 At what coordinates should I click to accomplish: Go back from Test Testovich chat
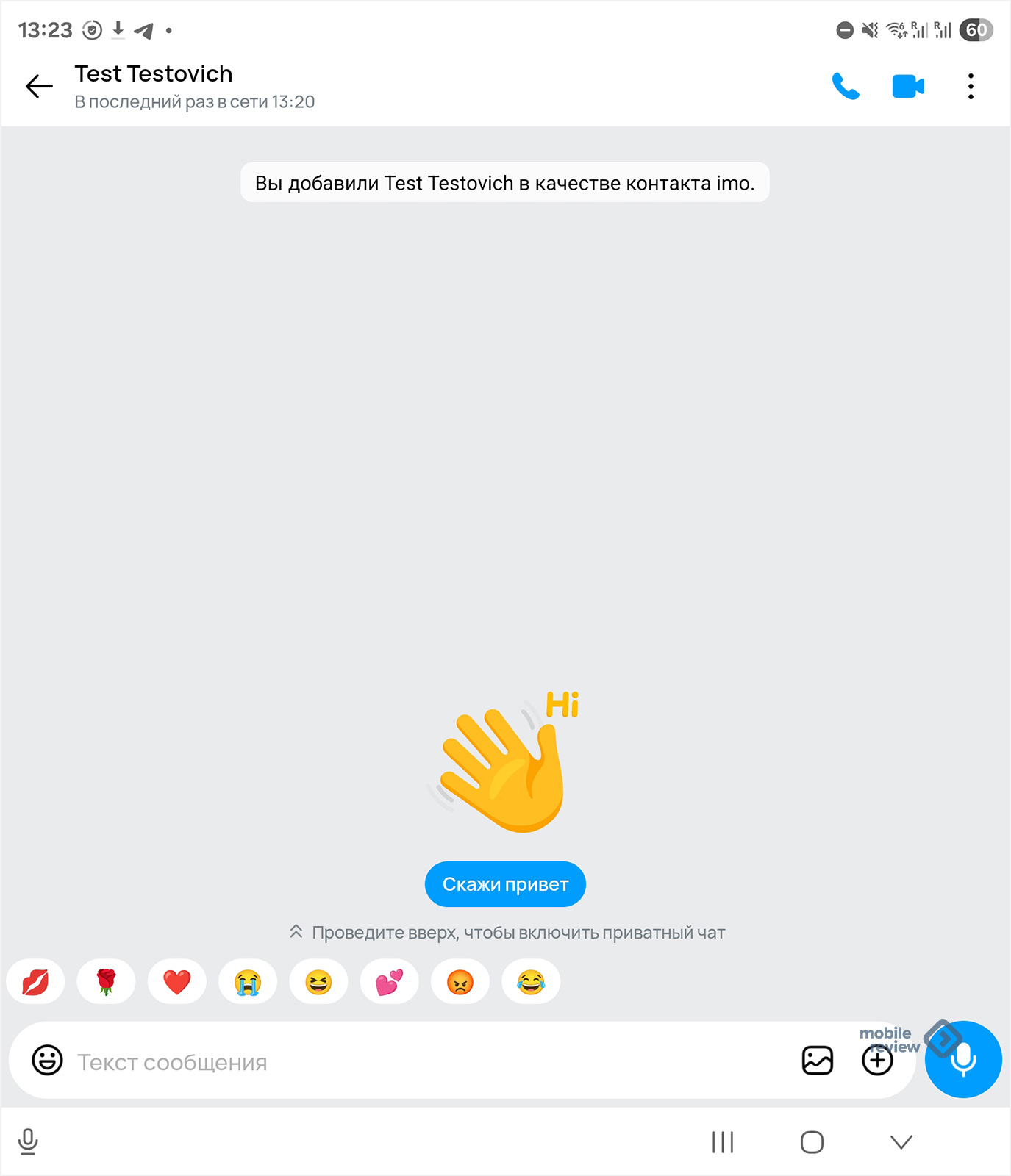pyautogui.click(x=39, y=87)
